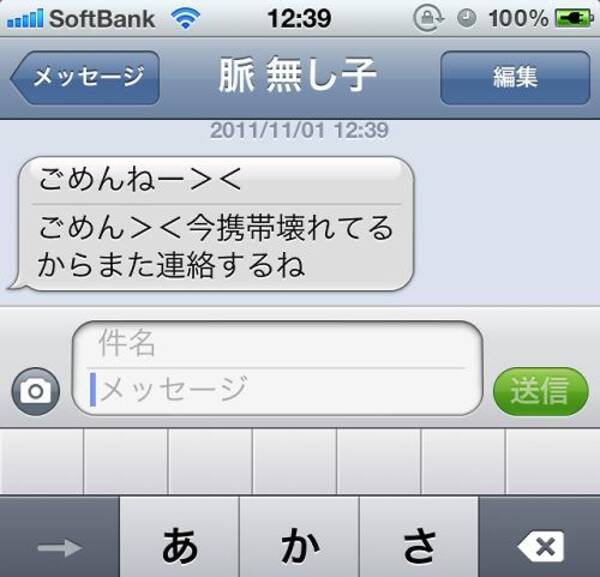Send the message with 送信
The width and height of the screenshot is (600, 577).
click(x=541, y=390)
